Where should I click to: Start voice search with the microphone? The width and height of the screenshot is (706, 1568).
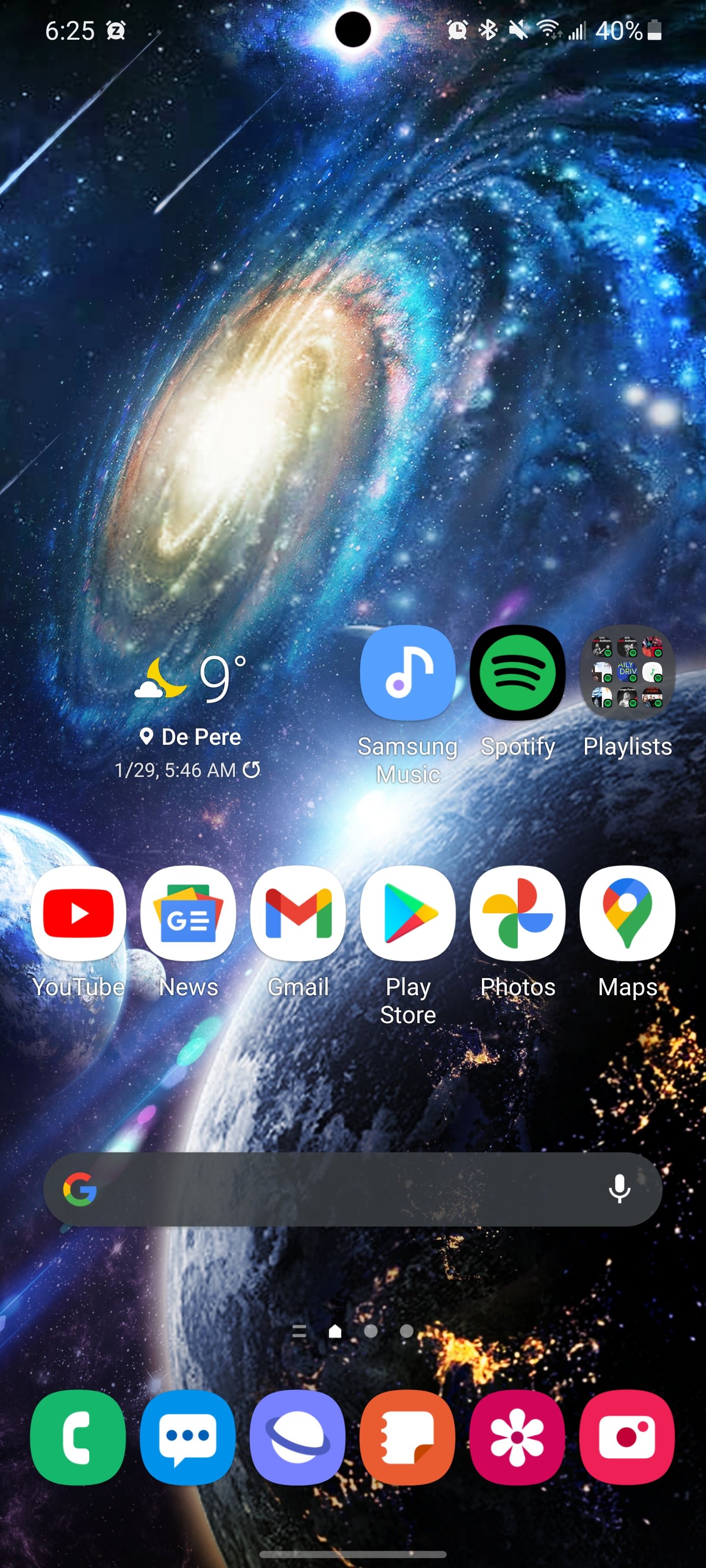(x=619, y=1189)
